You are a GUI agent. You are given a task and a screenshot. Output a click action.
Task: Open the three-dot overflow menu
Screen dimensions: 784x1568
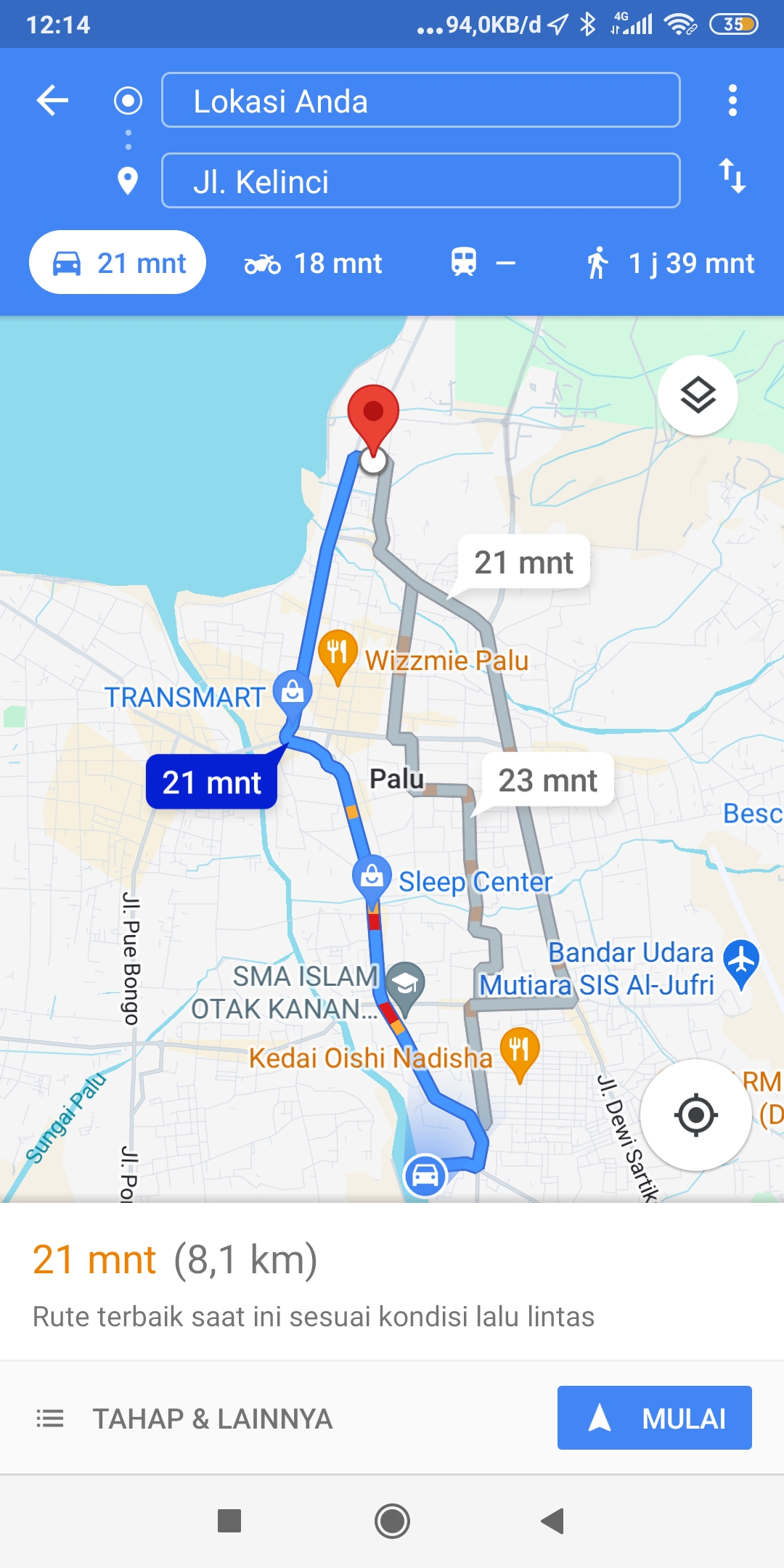[x=732, y=100]
